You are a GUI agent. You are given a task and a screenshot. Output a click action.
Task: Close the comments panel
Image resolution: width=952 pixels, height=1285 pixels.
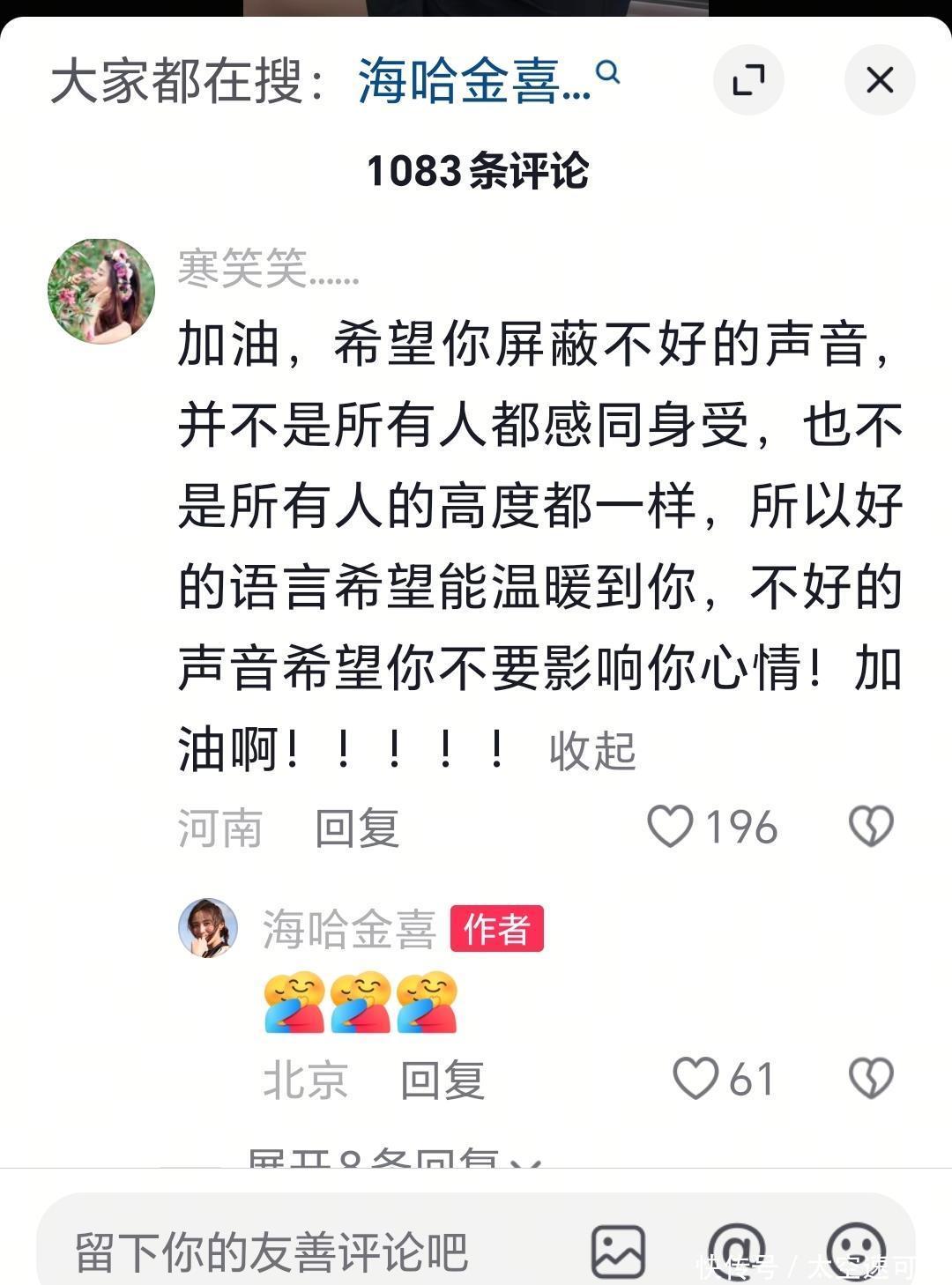coord(879,80)
